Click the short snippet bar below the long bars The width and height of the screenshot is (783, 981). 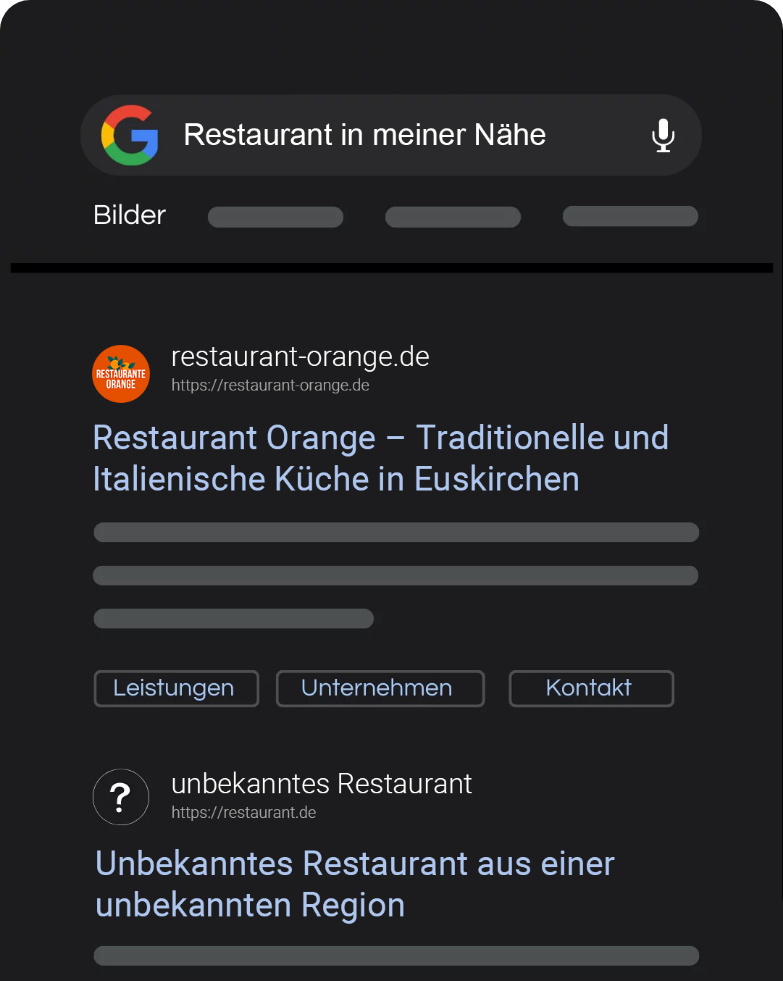tap(233, 618)
